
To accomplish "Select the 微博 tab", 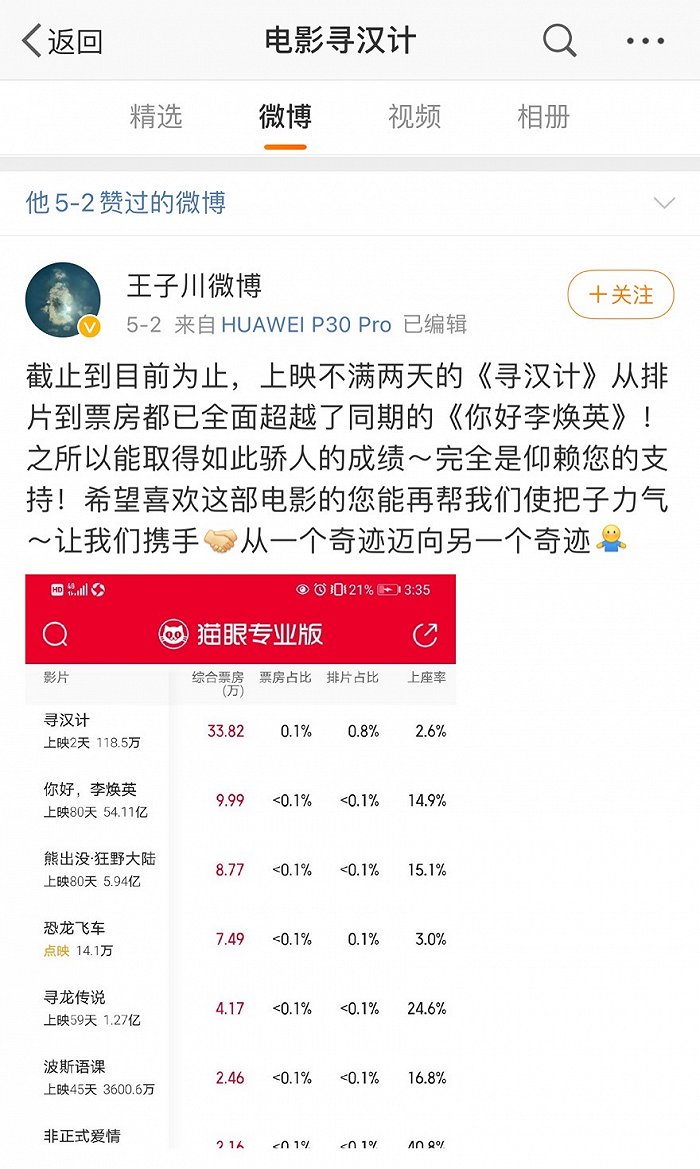I will (285, 117).
